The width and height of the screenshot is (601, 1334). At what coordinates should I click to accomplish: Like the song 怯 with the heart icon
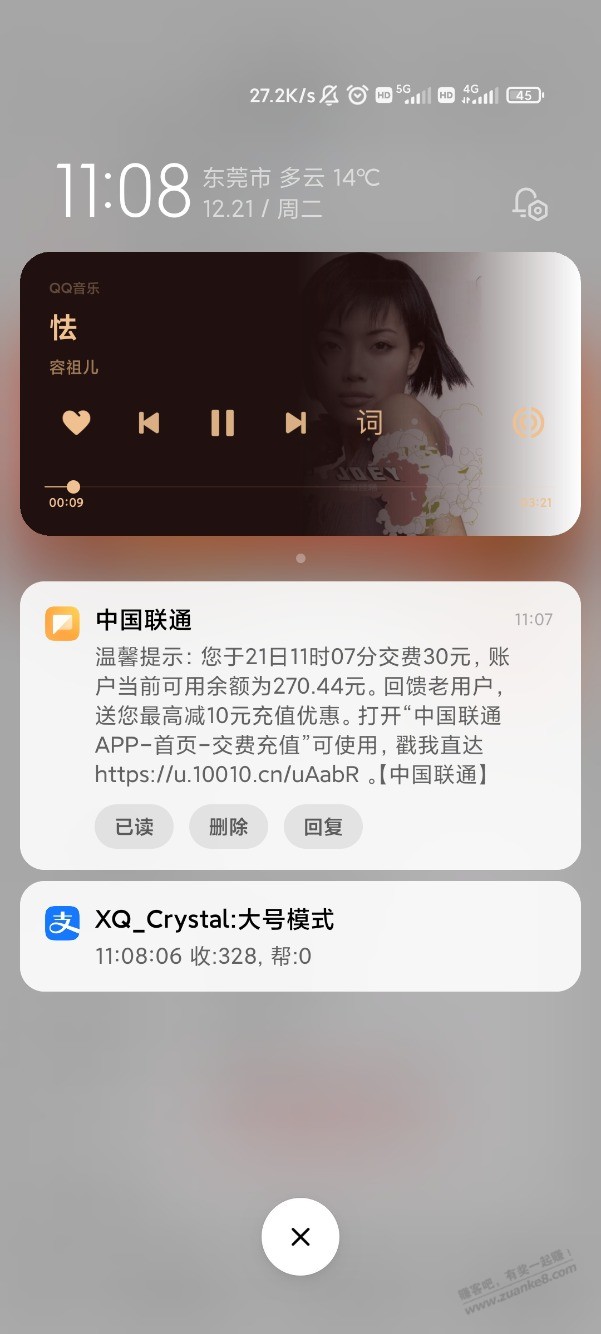pos(76,423)
